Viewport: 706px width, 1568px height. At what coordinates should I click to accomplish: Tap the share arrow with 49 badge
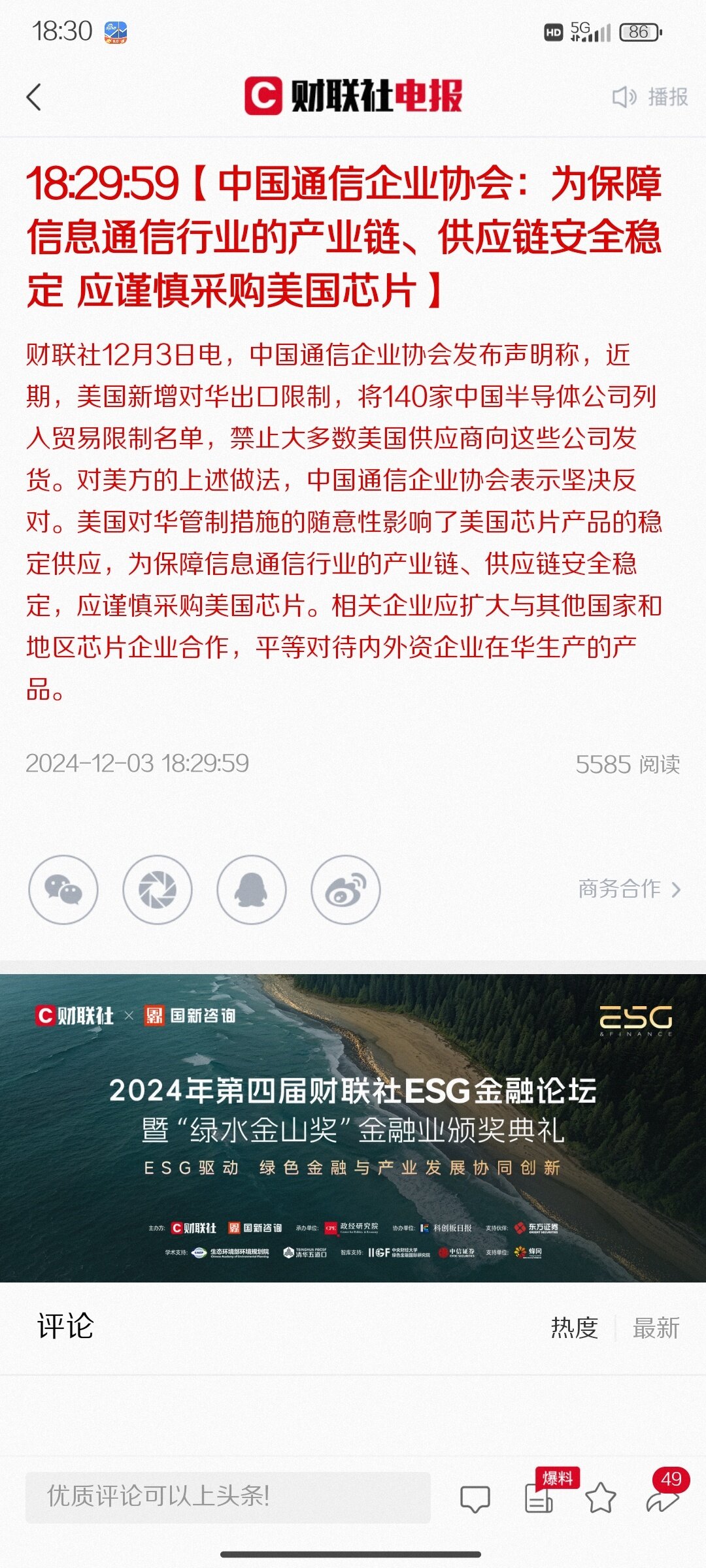pos(662,1498)
